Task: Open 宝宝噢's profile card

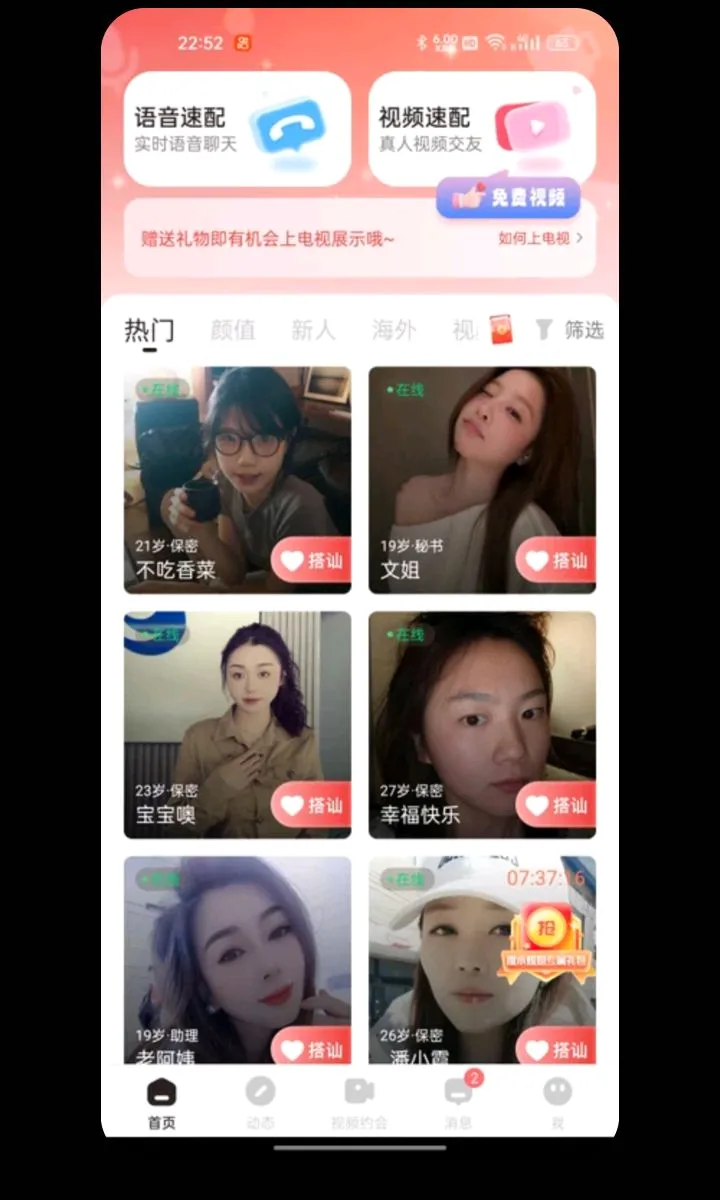Action: [x=237, y=725]
